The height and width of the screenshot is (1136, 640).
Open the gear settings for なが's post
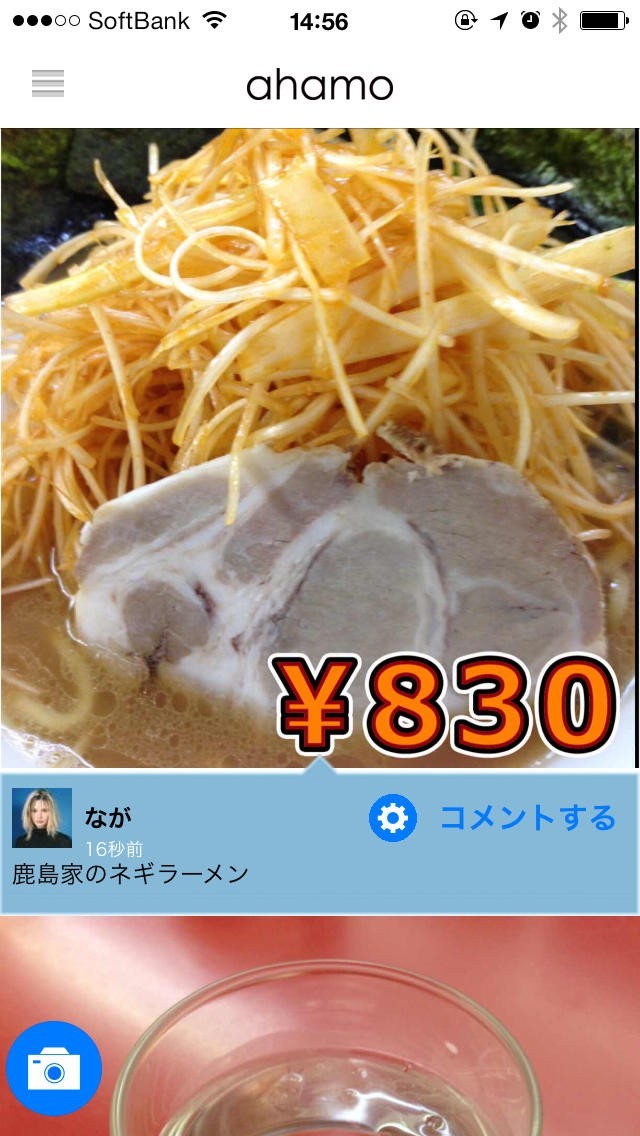[x=392, y=819]
